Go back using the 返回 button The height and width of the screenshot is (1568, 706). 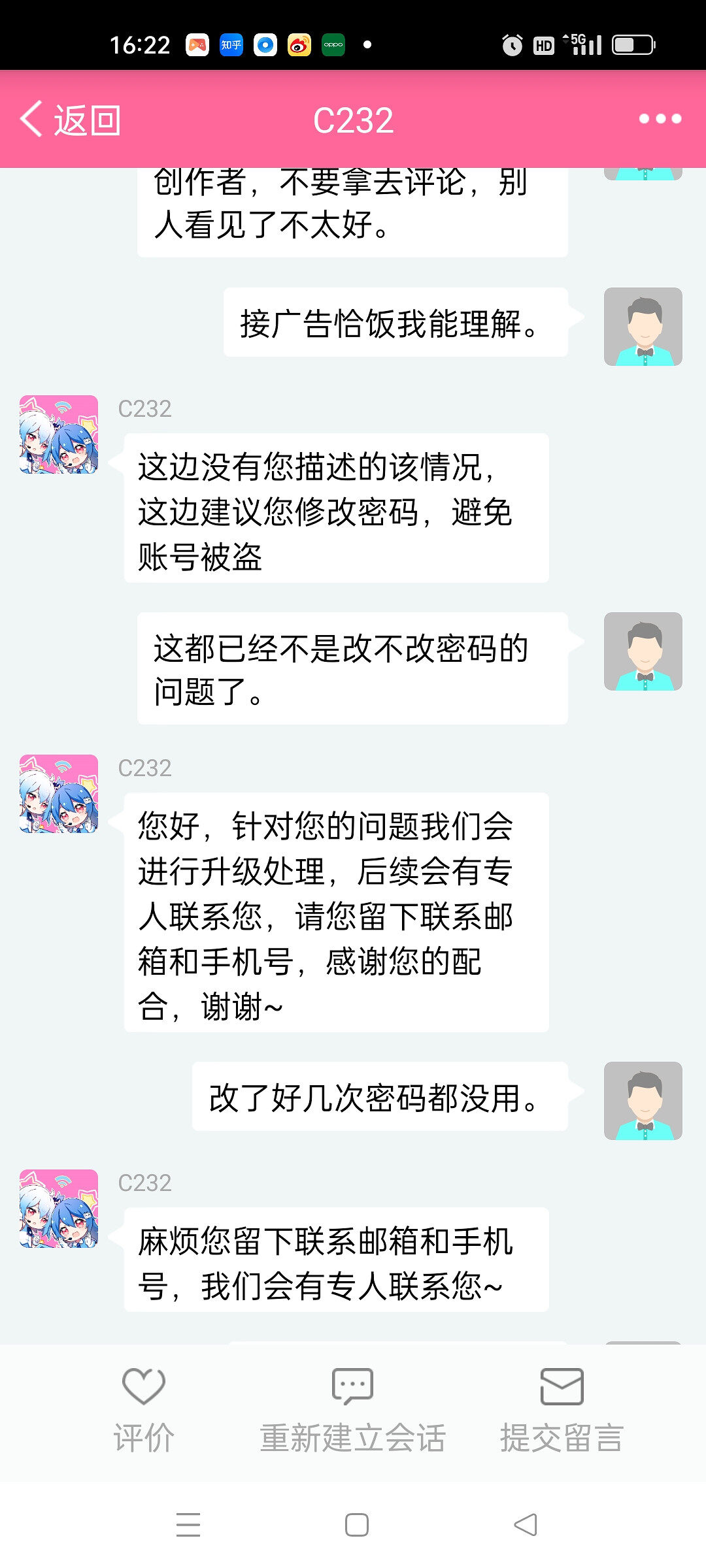(x=71, y=120)
